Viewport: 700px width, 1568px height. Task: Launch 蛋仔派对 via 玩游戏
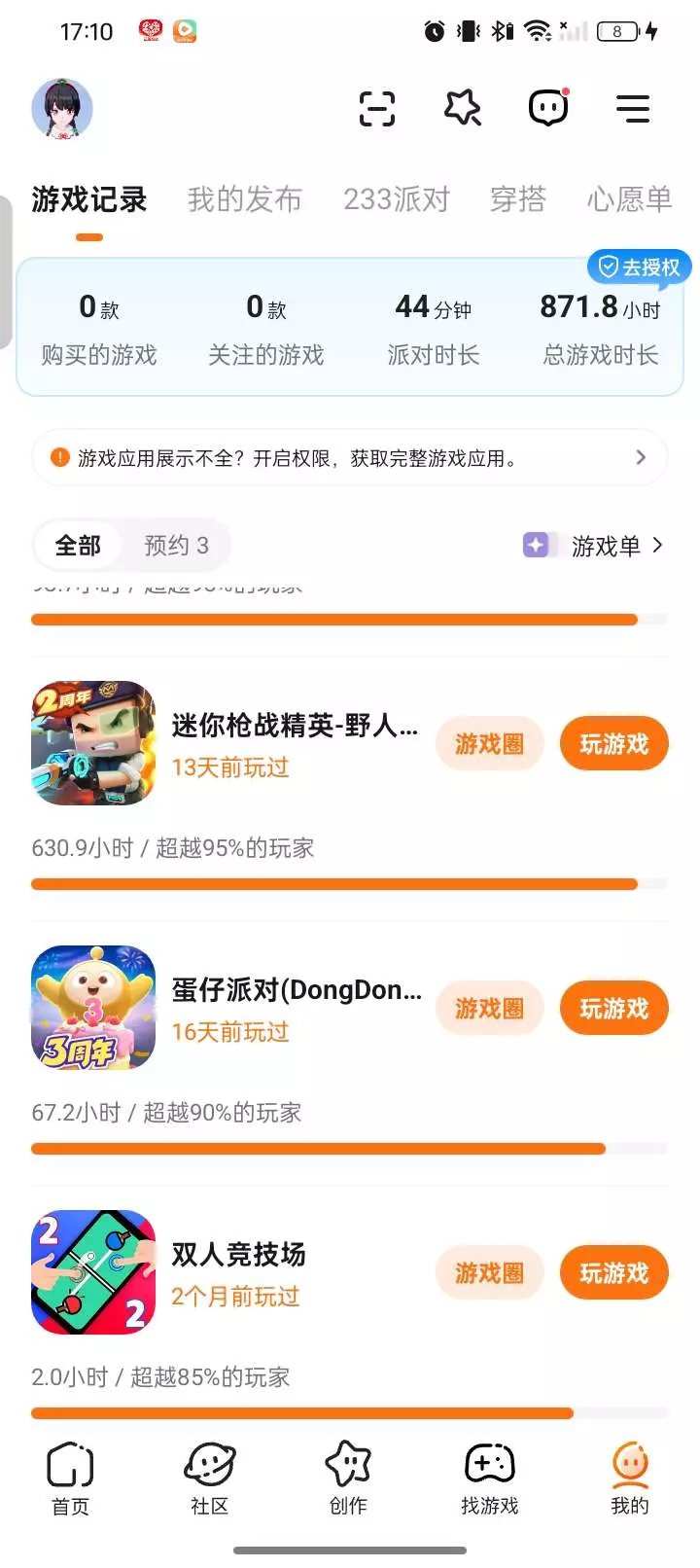tap(613, 1009)
